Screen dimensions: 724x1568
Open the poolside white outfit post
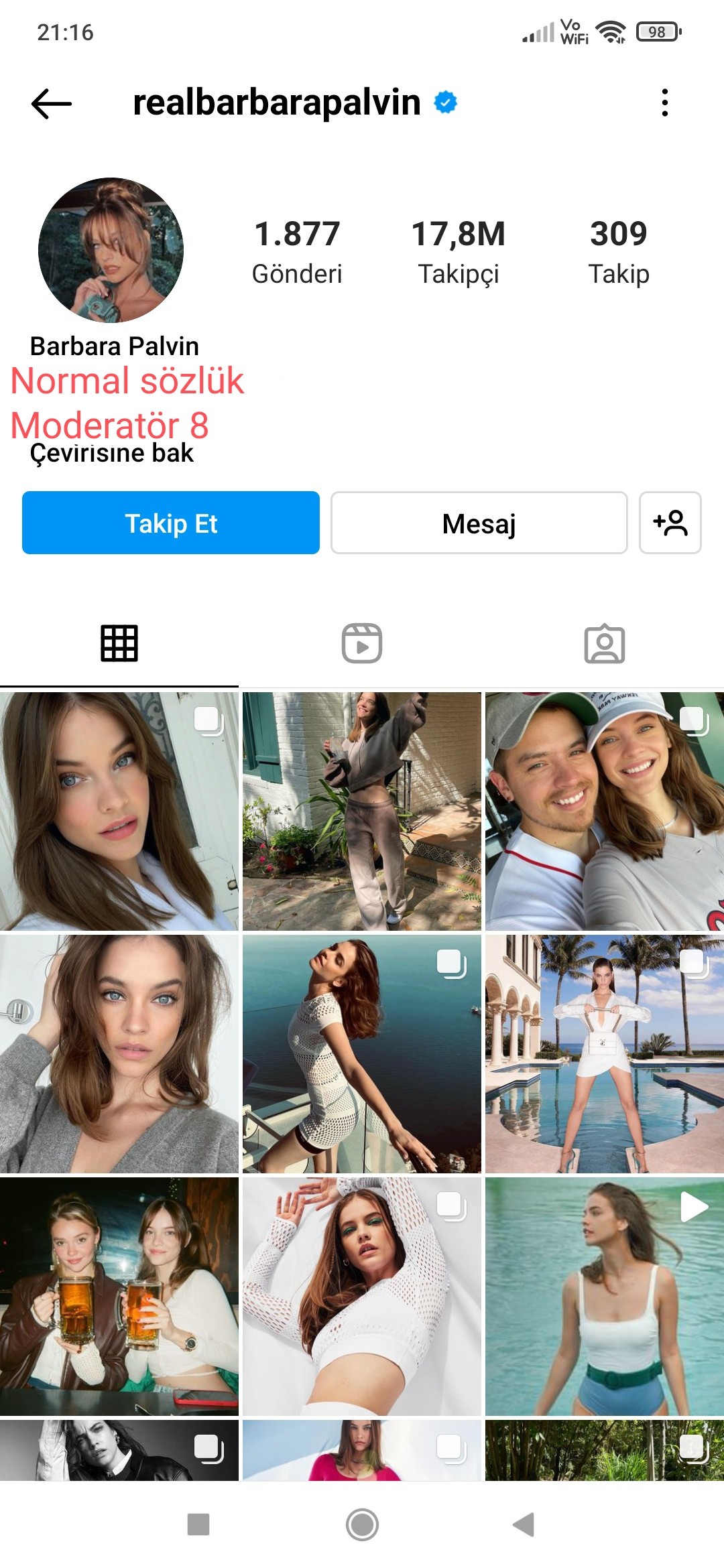point(604,1053)
